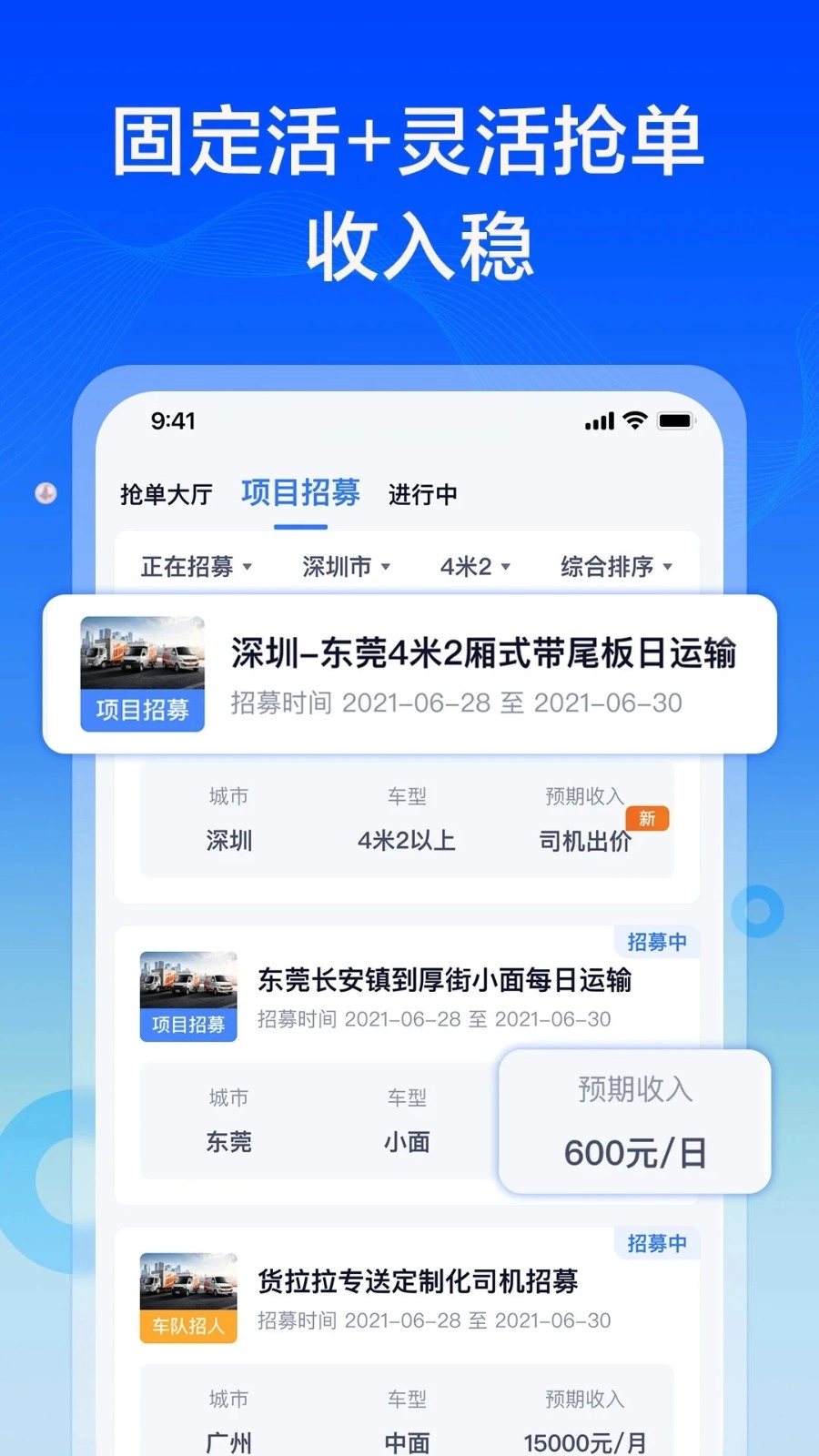The width and height of the screenshot is (819, 1456).
Task: Open the truck photo on the 东莞长安镇 card
Action: pyautogui.click(x=187, y=978)
